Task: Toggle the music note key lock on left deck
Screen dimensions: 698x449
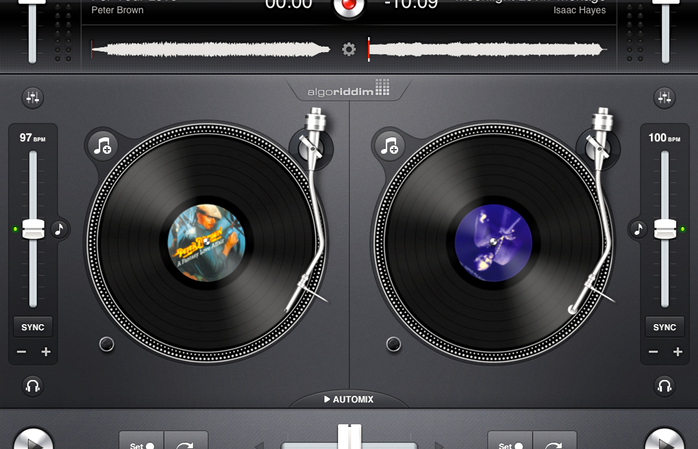Action: click(59, 229)
